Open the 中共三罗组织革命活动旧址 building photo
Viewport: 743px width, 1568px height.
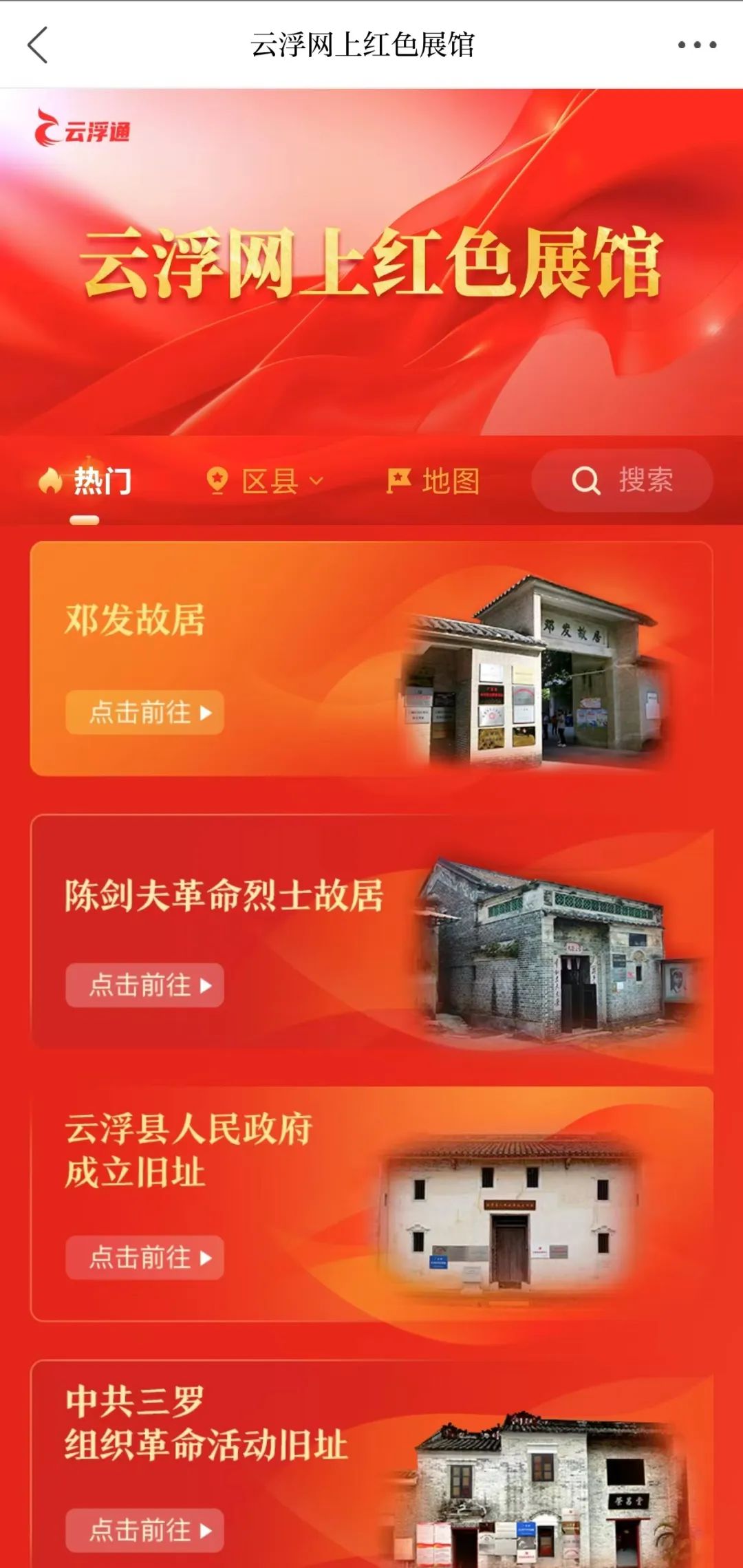[543, 1490]
